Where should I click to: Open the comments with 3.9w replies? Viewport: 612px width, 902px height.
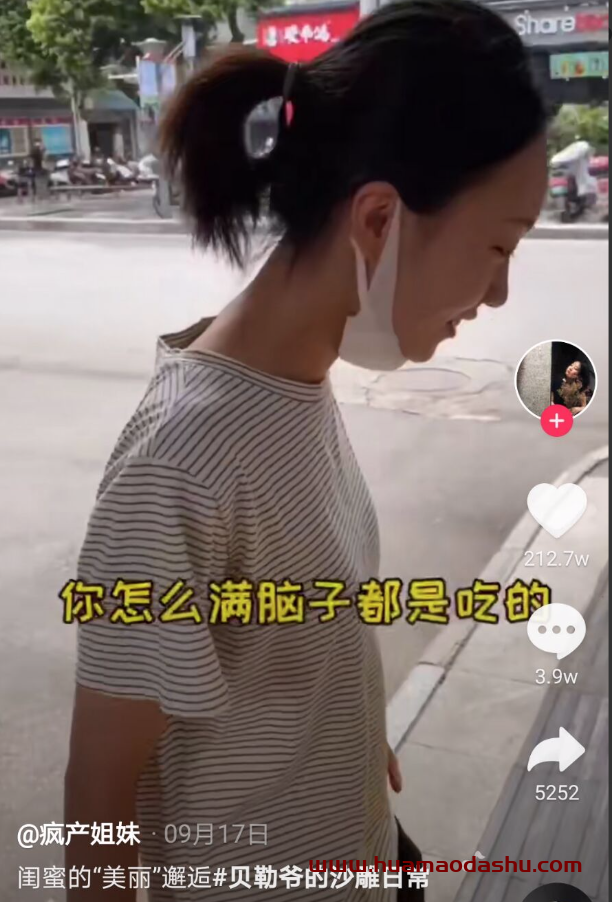click(x=556, y=632)
